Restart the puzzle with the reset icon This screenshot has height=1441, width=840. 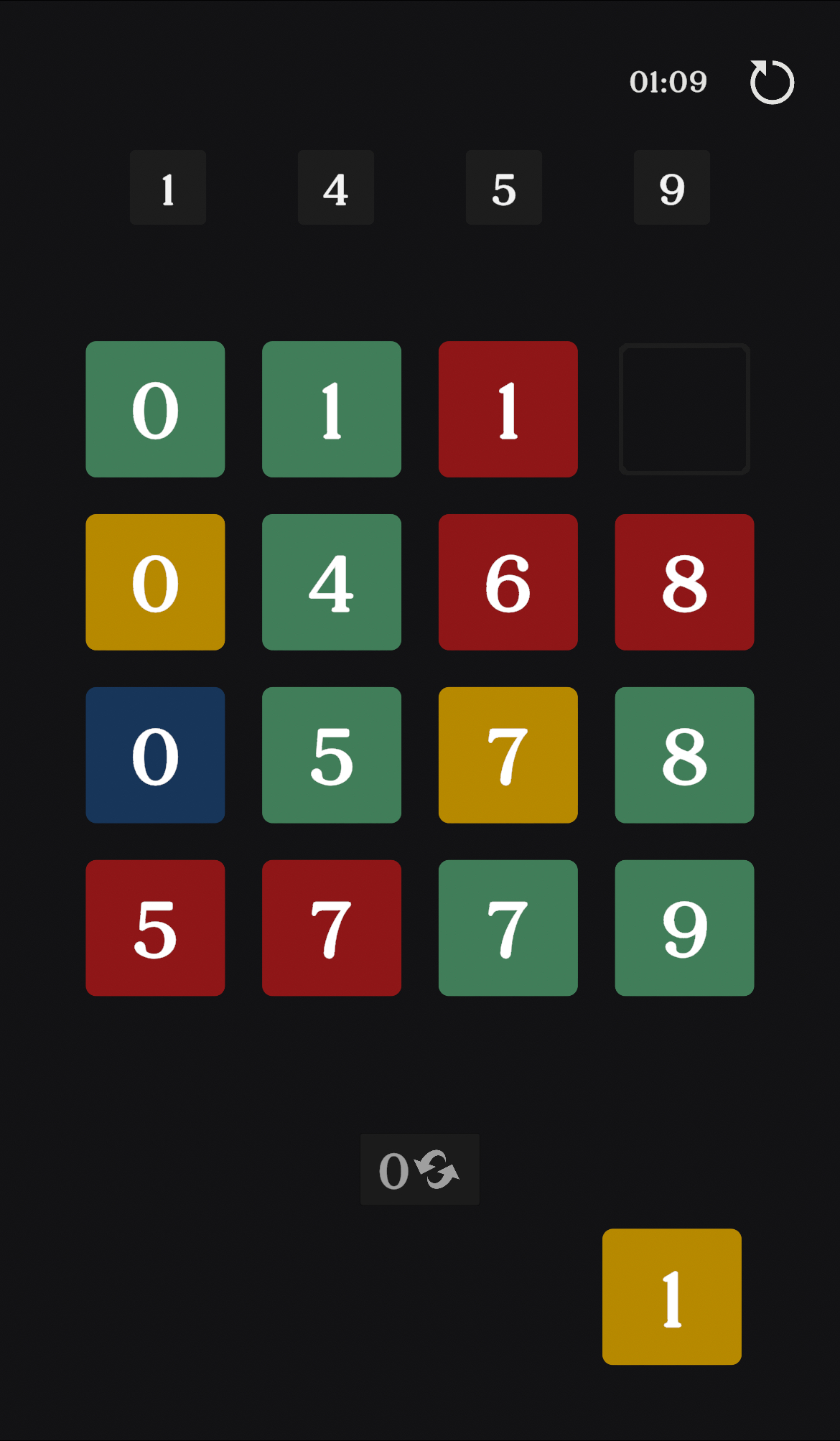click(x=772, y=83)
